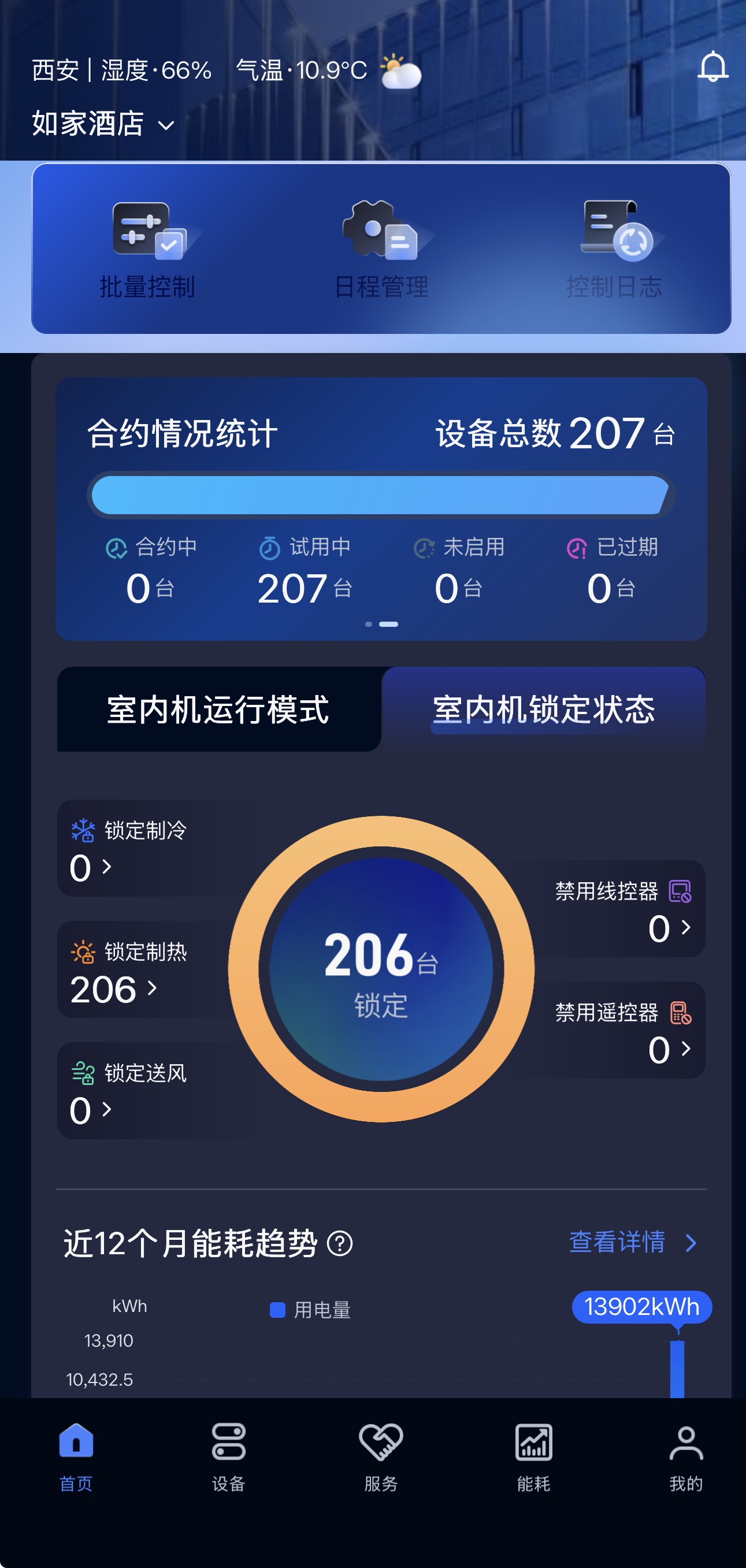
Task: View 锁定制冷 locked cooling devices
Action: pos(91,866)
